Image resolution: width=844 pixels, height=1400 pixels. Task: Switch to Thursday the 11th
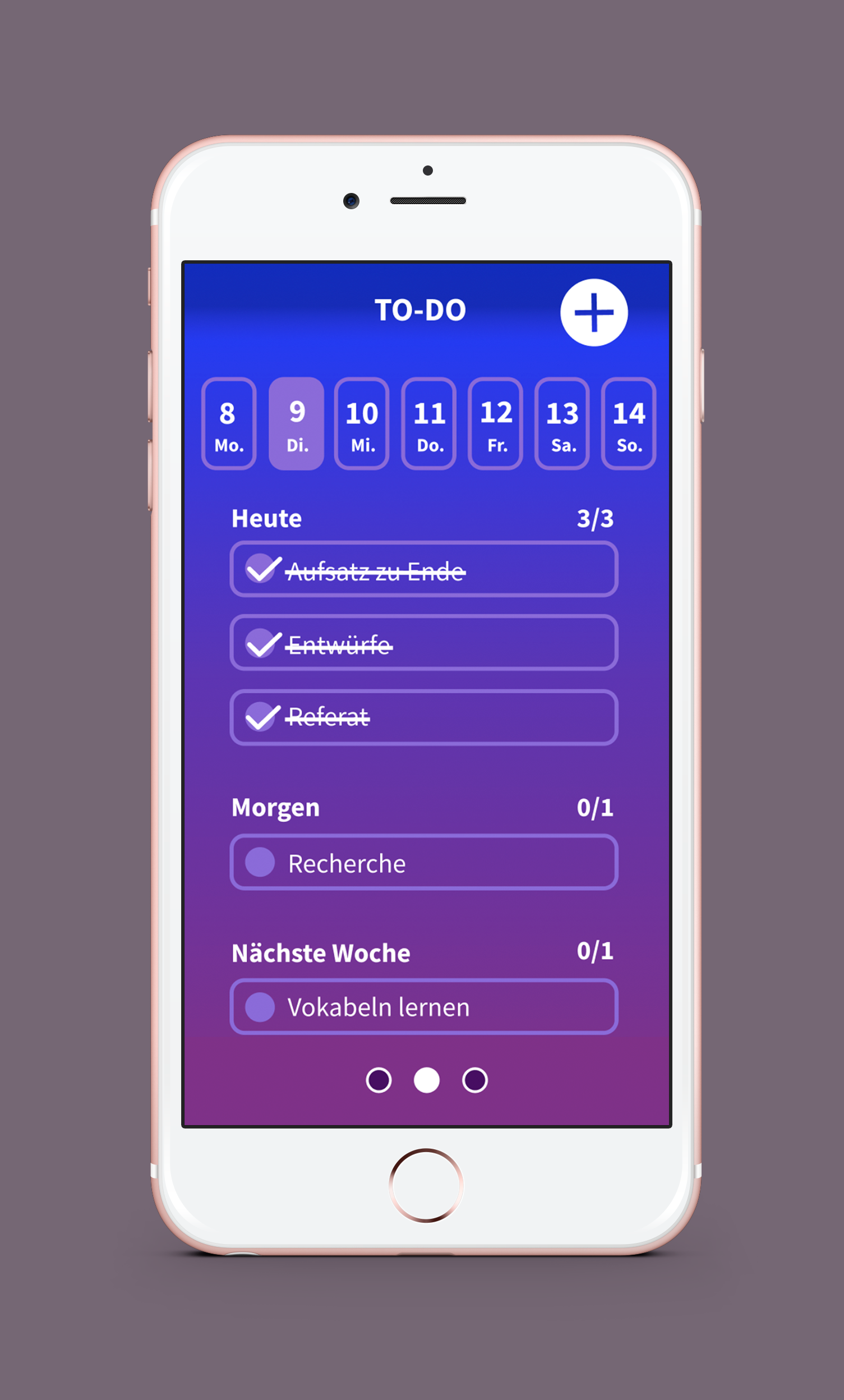coord(429,424)
